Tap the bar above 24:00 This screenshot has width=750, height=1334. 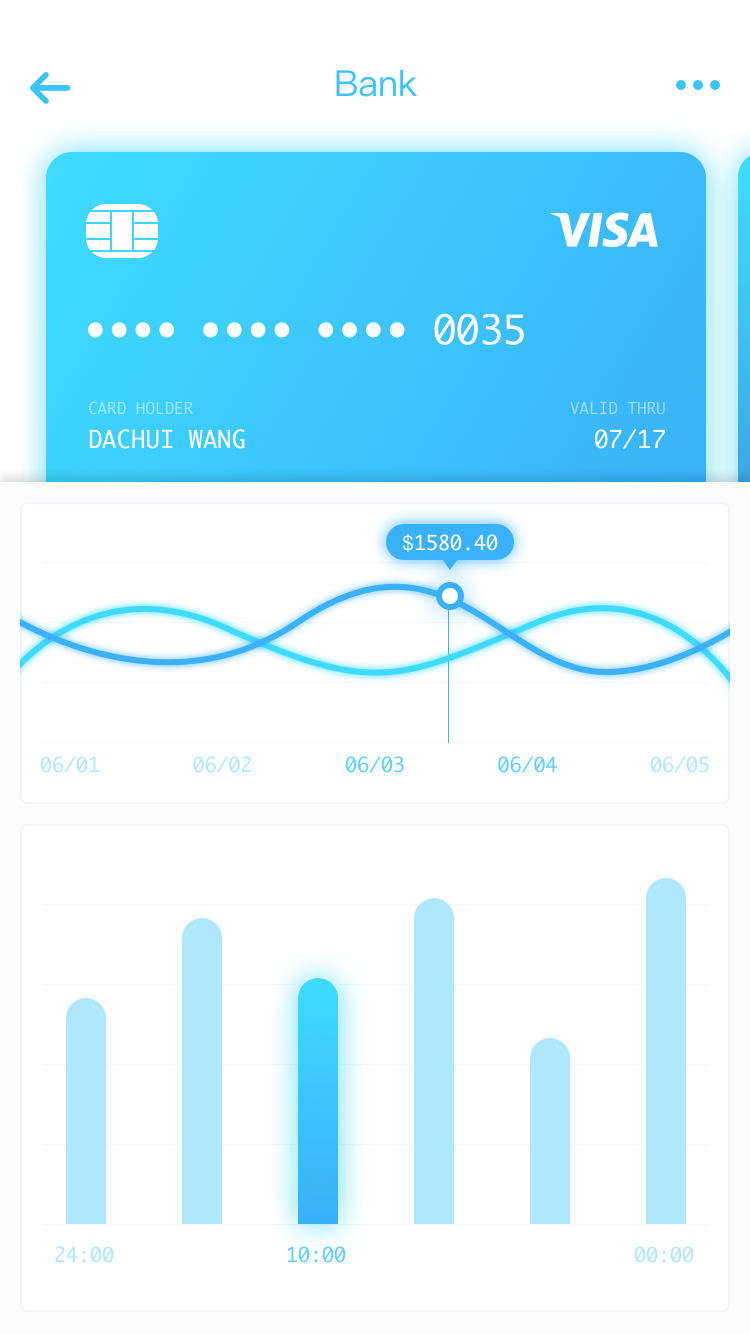[x=86, y=1111]
